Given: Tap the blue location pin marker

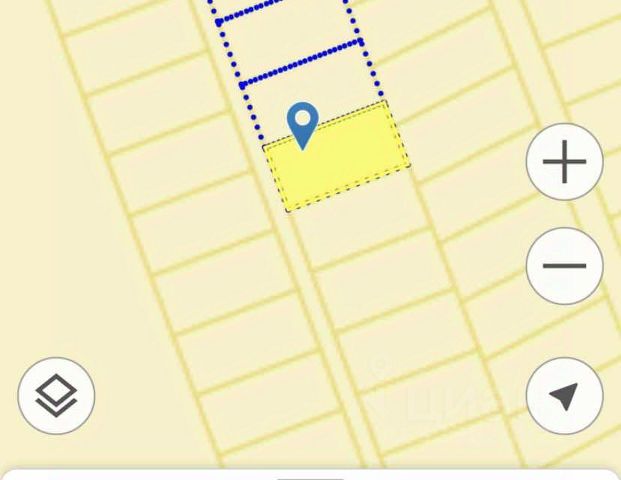Looking at the screenshot, I should (x=302, y=124).
